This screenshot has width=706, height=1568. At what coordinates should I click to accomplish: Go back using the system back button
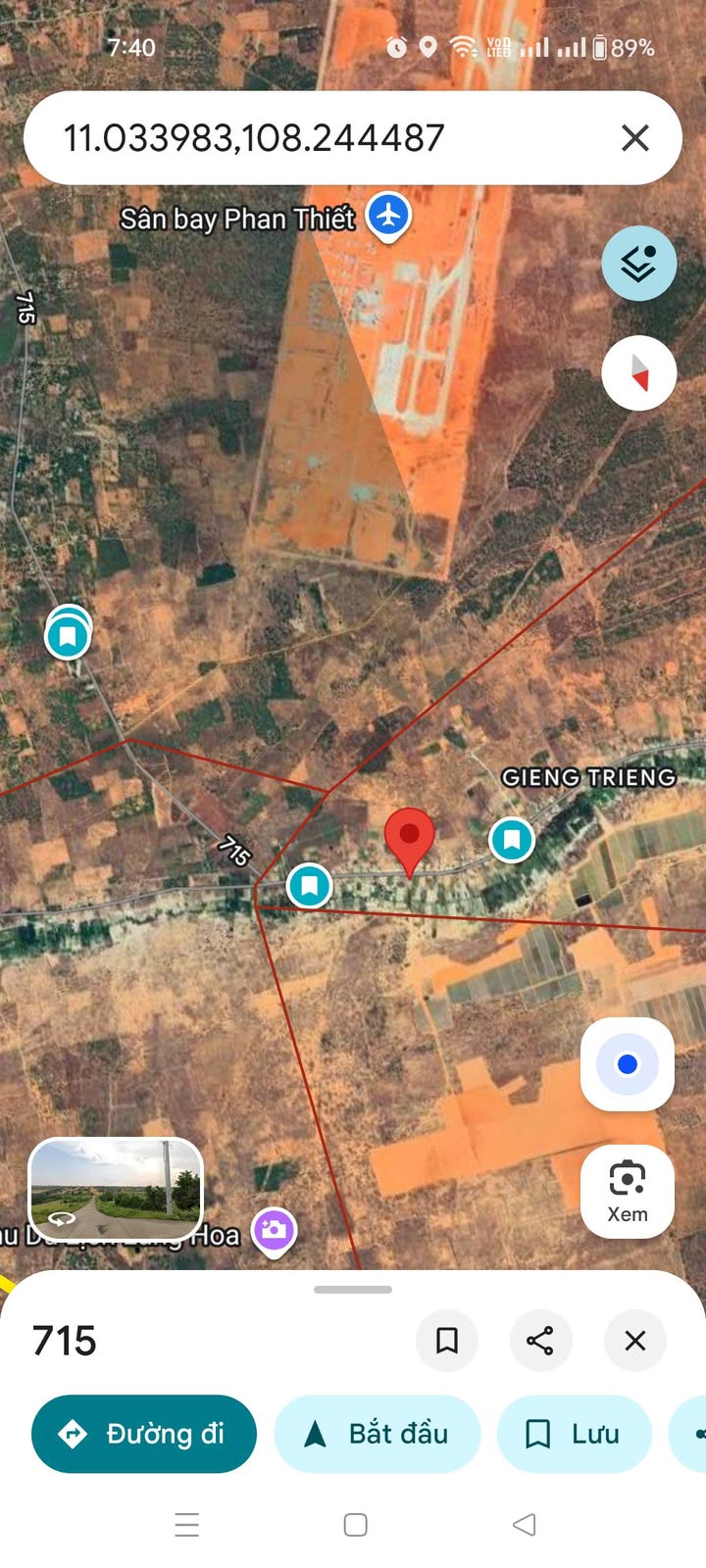pyautogui.click(x=525, y=1525)
